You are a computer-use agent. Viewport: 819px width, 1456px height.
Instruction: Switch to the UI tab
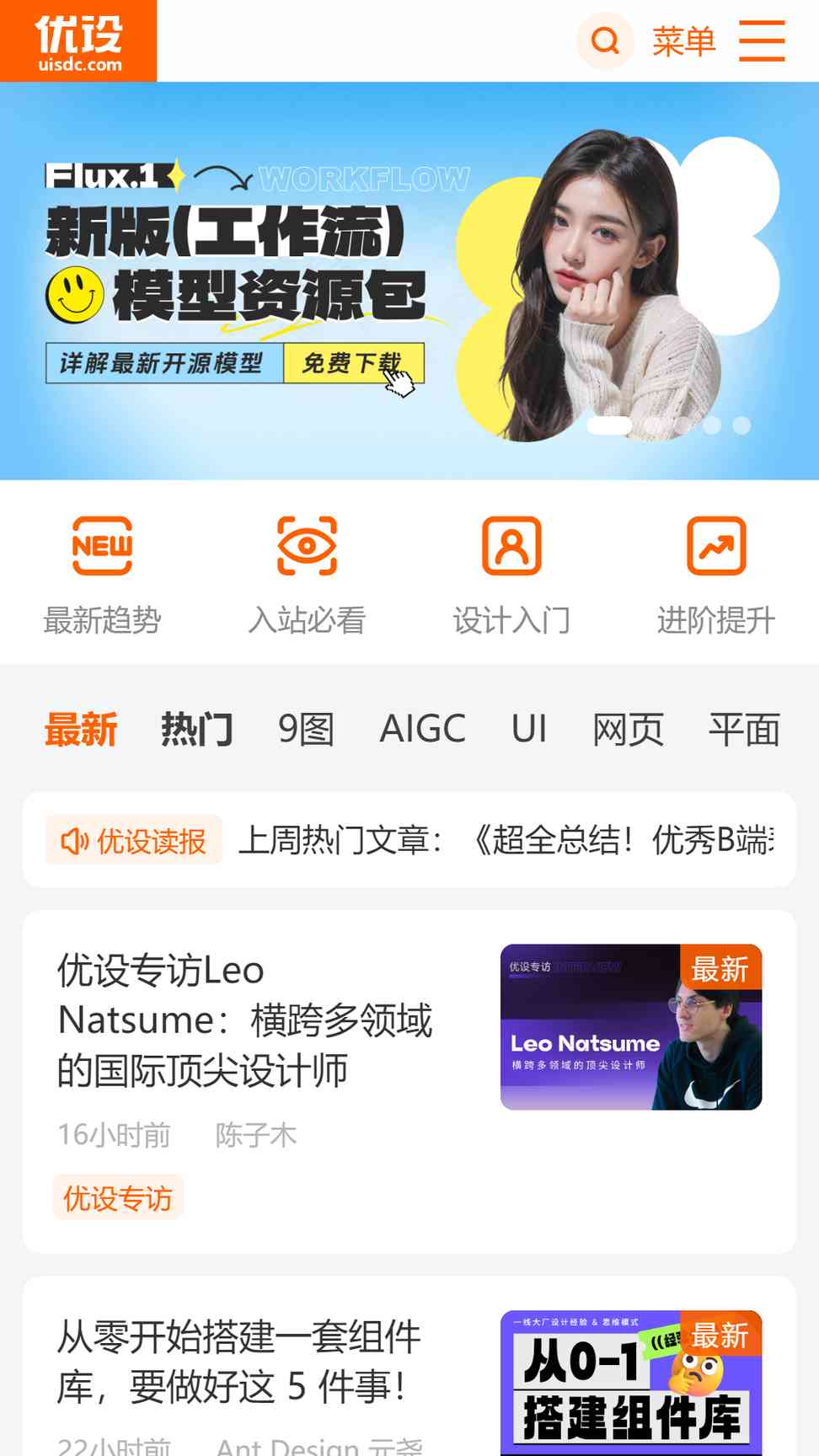(x=529, y=729)
